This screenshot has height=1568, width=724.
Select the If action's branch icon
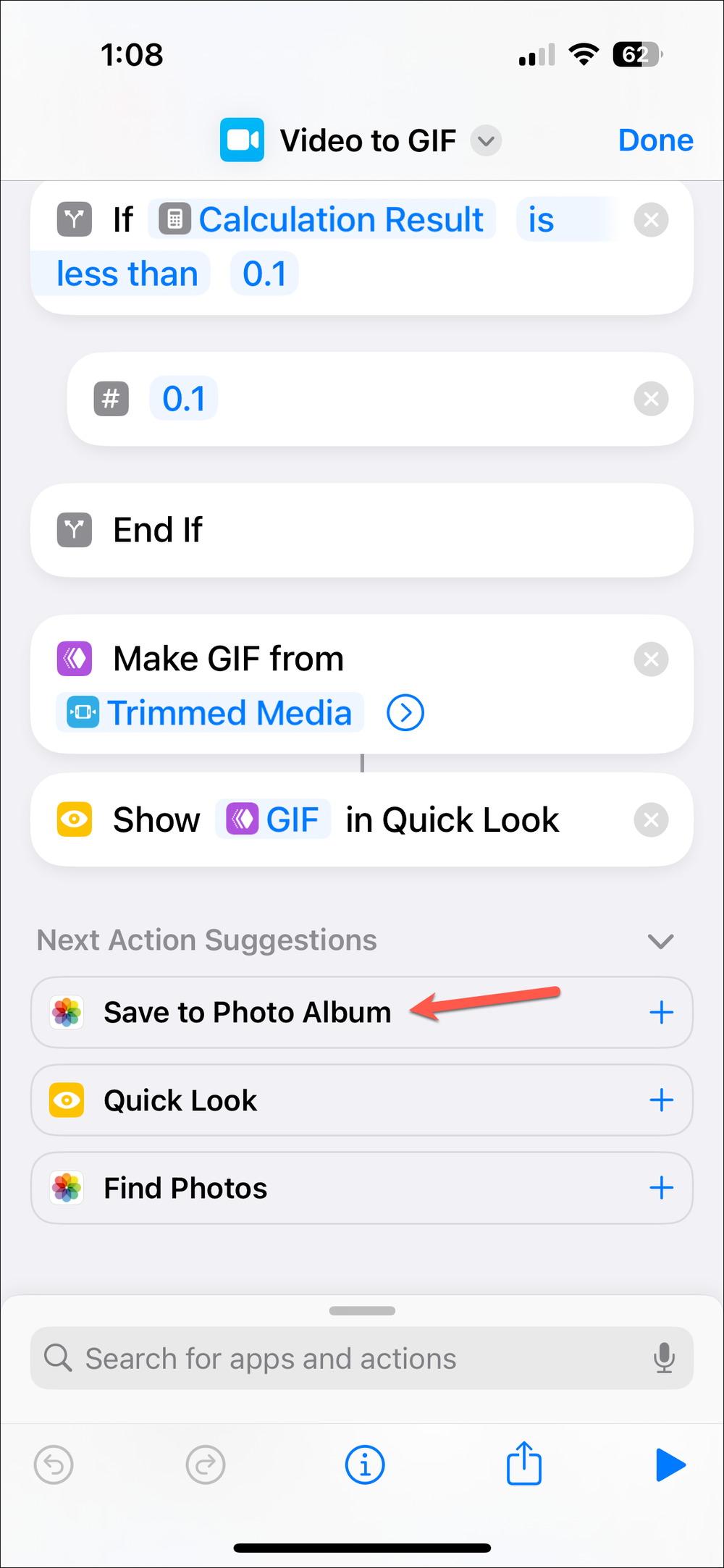[73, 219]
